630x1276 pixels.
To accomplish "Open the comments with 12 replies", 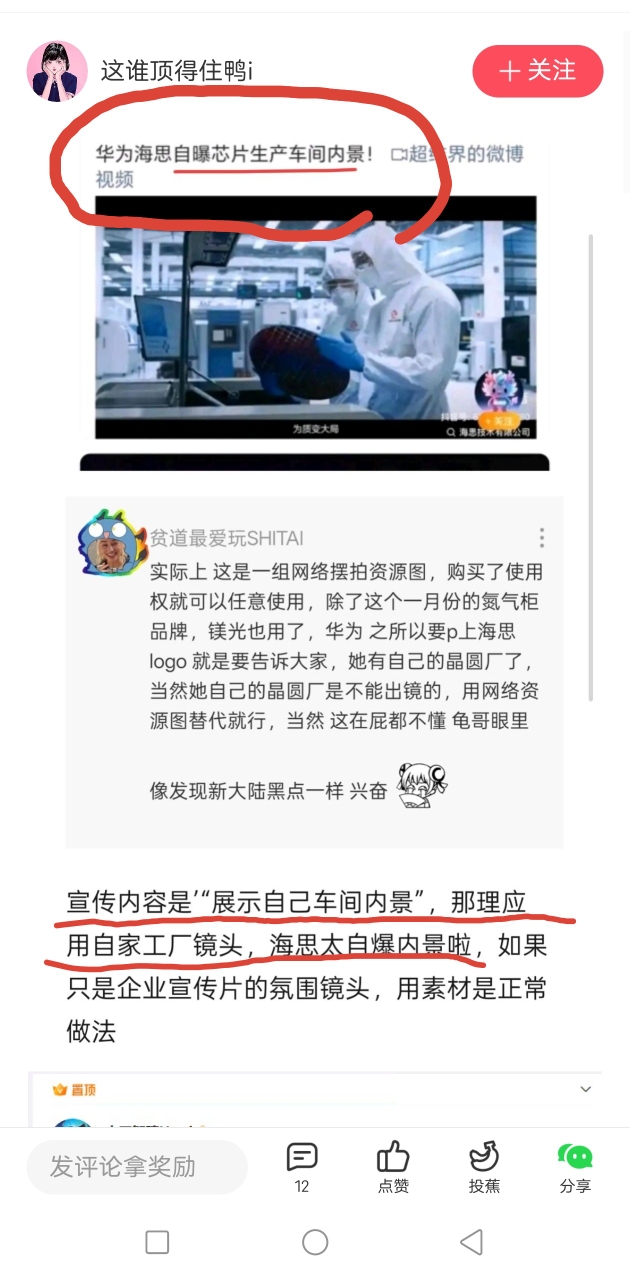I will click(302, 1166).
